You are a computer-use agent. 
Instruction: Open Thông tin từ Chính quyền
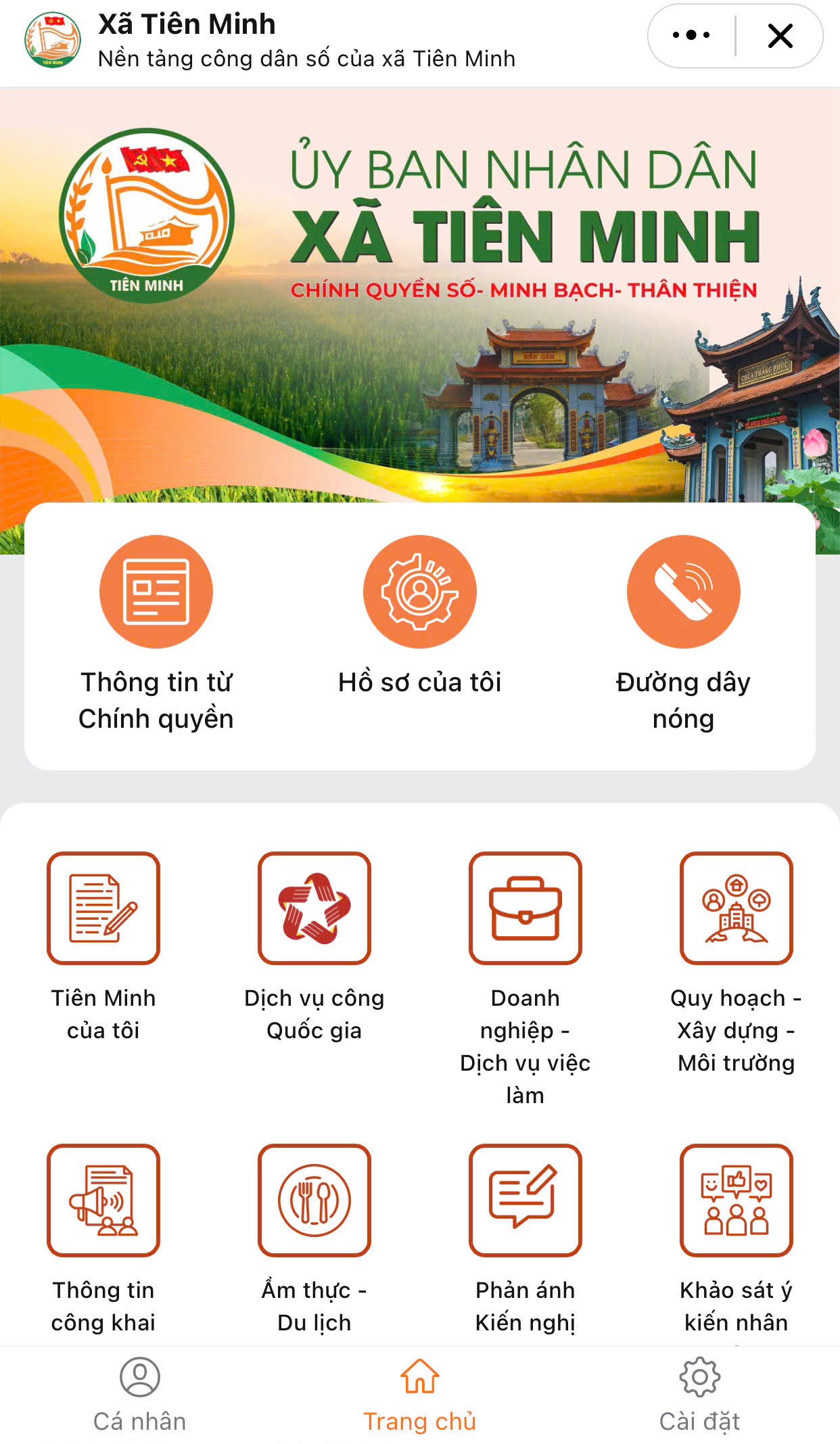156,592
